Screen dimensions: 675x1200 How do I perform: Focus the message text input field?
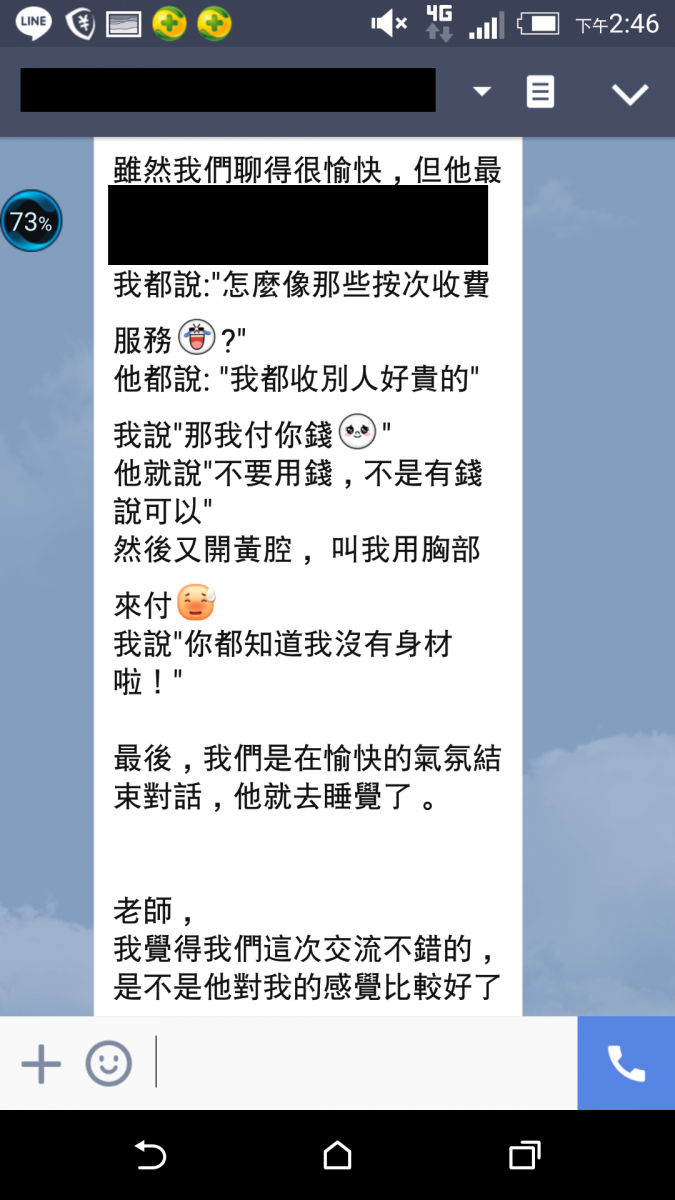(x=360, y=1064)
